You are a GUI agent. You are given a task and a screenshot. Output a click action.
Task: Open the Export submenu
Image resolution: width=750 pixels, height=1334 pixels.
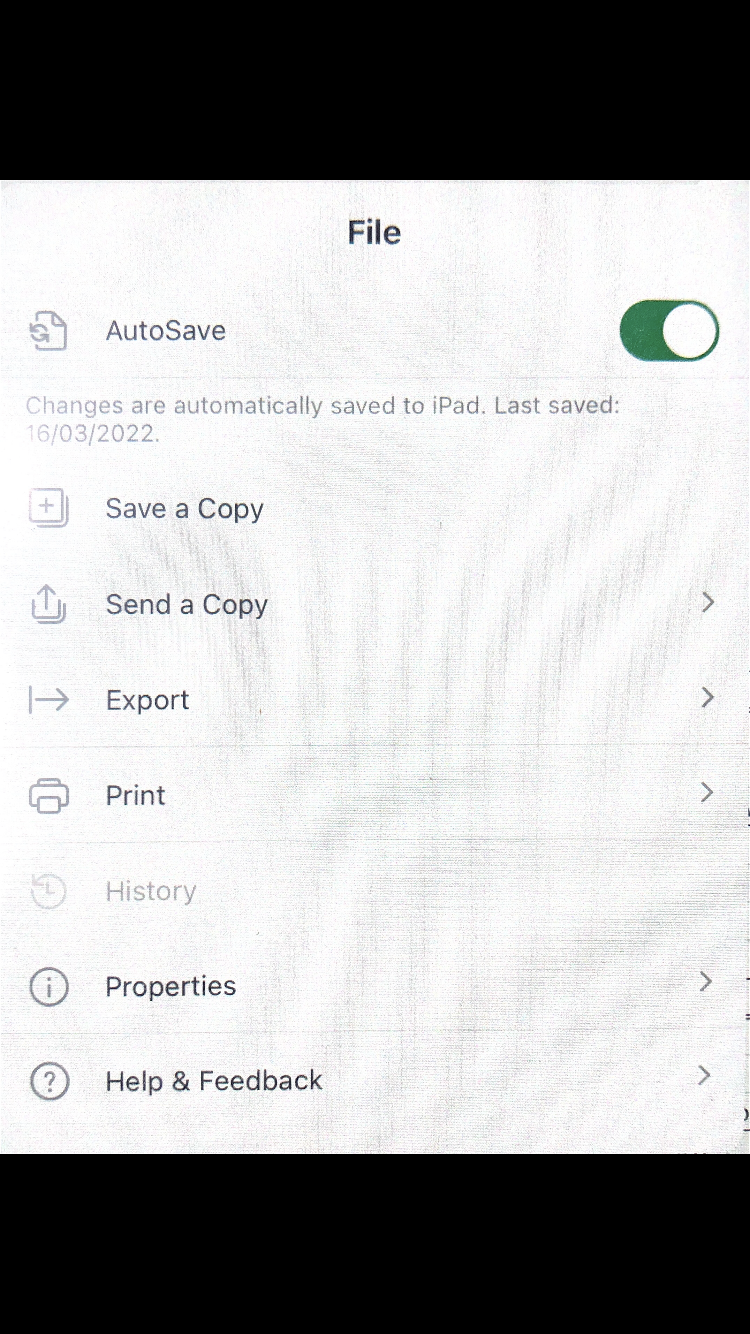(148, 700)
